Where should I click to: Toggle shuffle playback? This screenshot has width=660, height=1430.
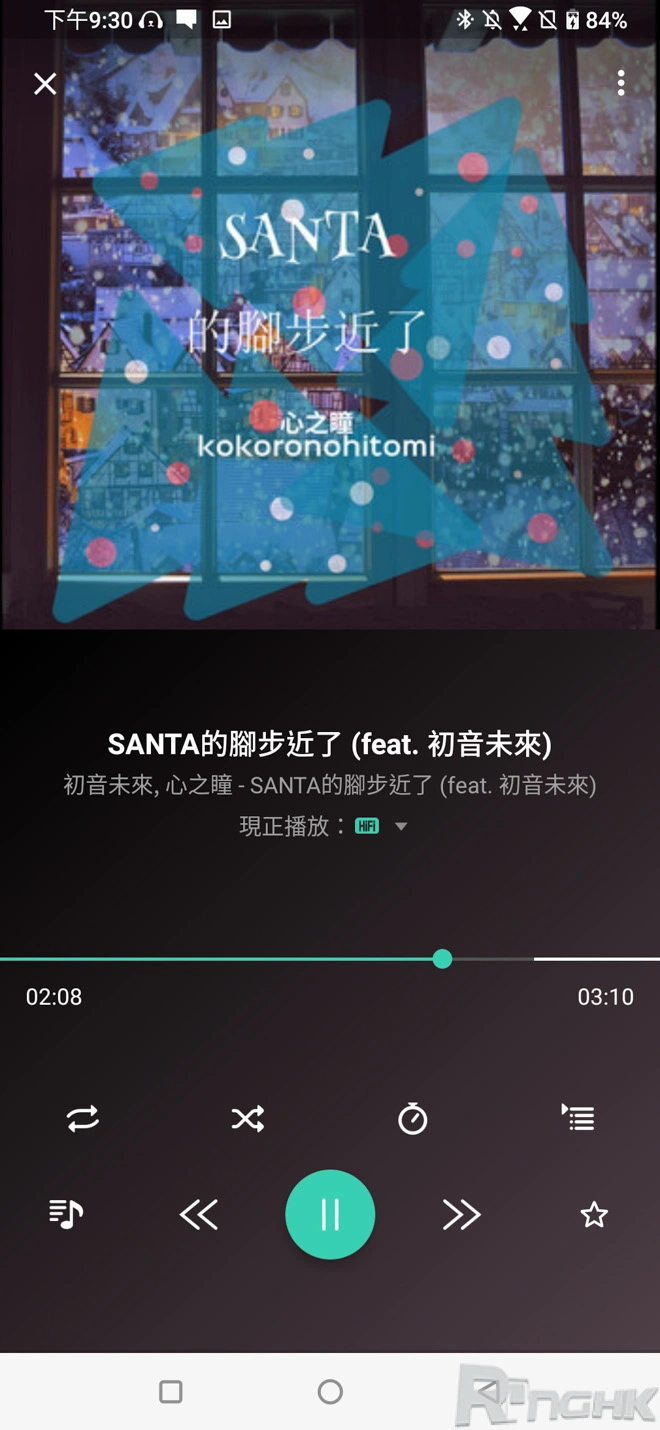click(248, 1118)
